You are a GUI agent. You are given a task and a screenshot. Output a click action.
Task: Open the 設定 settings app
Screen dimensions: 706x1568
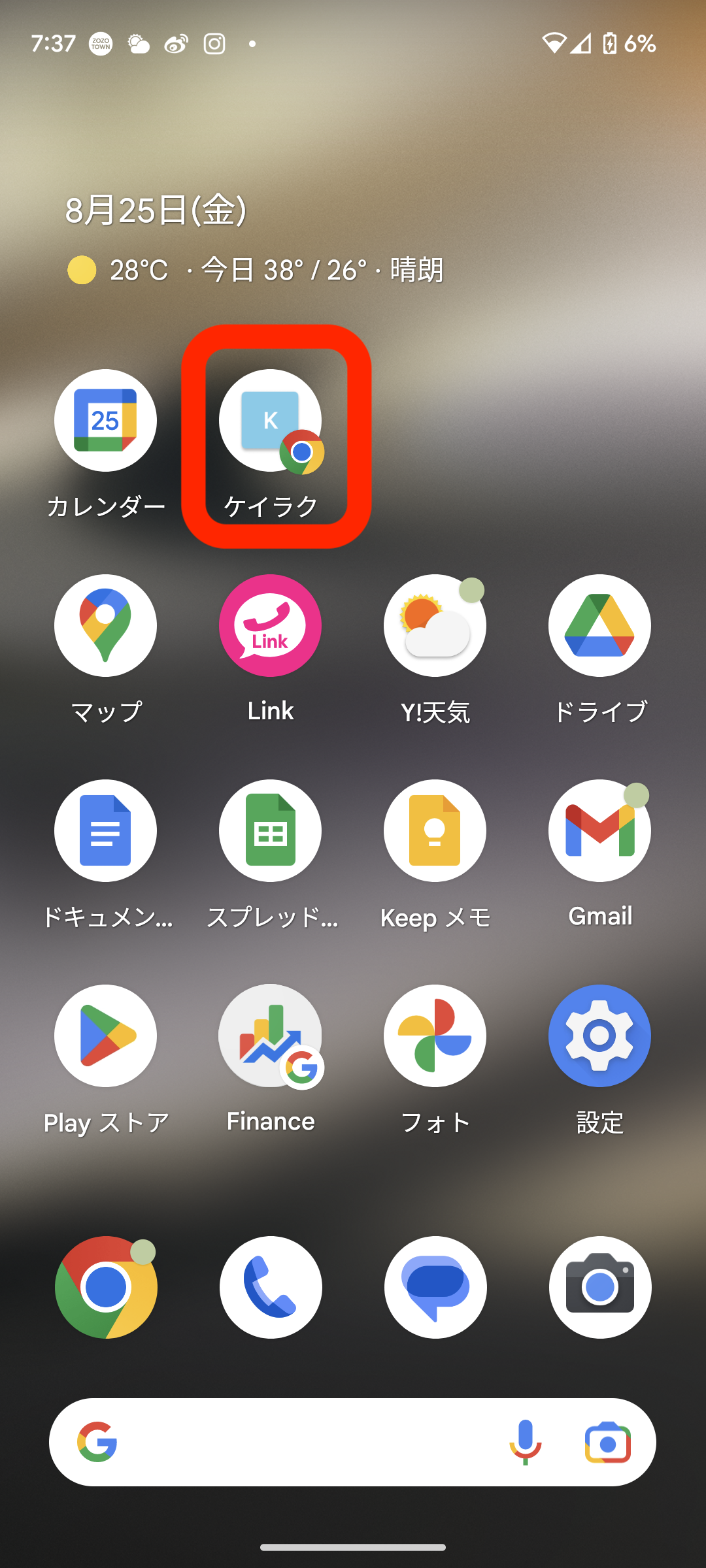(x=599, y=1036)
